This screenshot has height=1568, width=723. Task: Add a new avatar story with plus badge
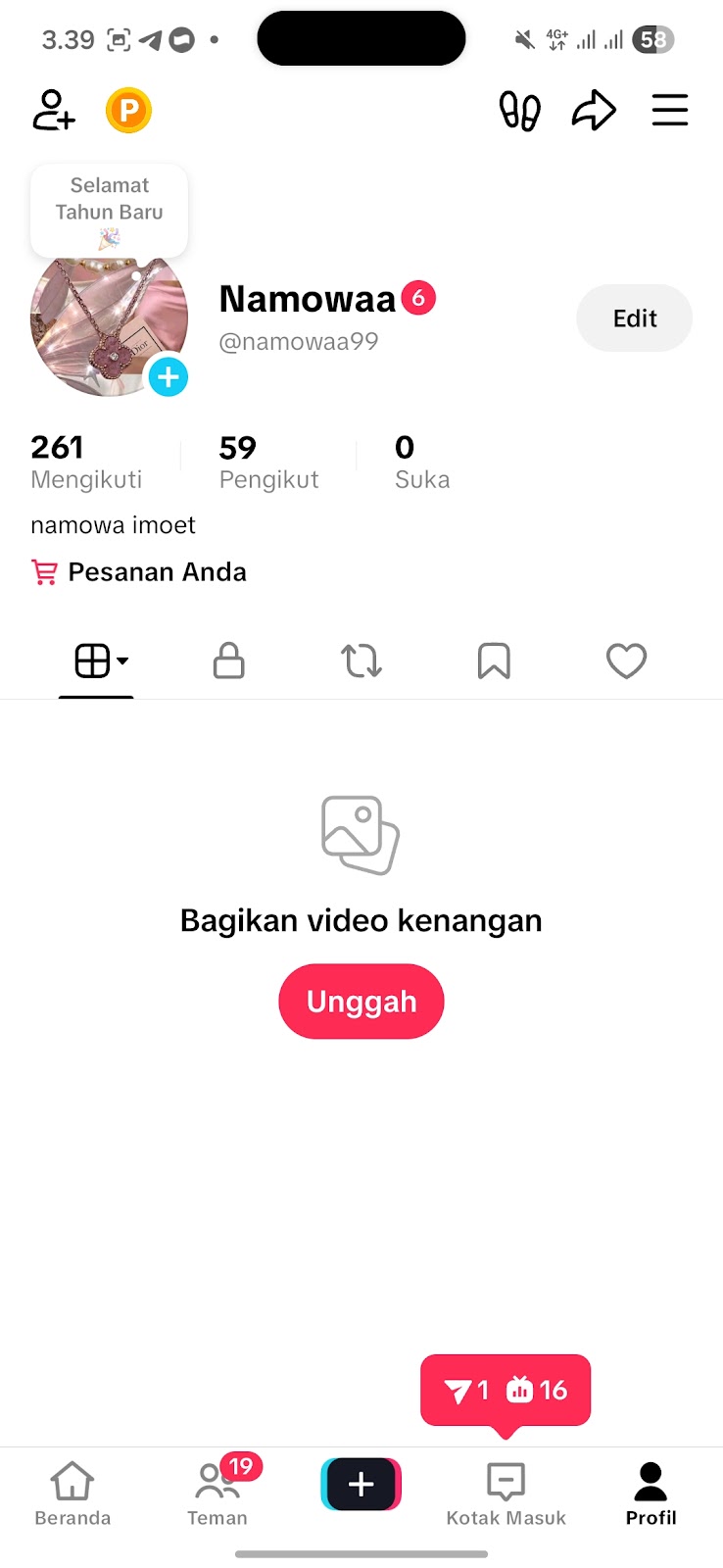coord(169,377)
